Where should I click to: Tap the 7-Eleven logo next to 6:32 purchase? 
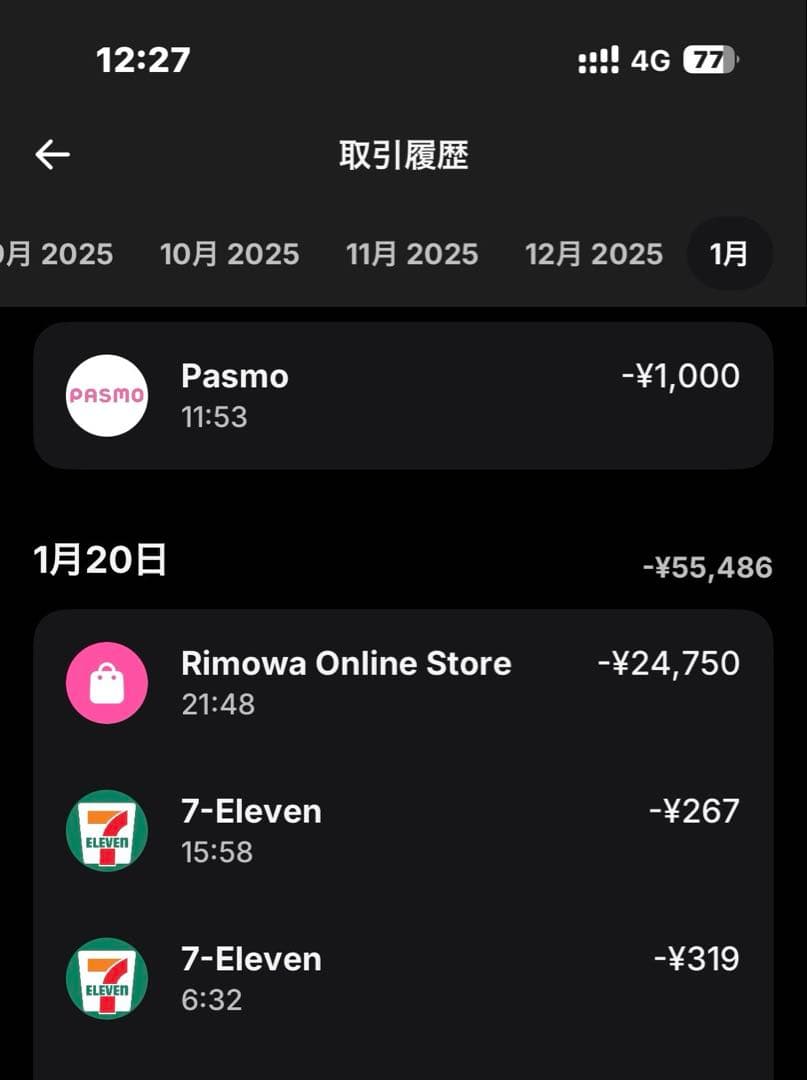pyautogui.click(x=106, y=979)
